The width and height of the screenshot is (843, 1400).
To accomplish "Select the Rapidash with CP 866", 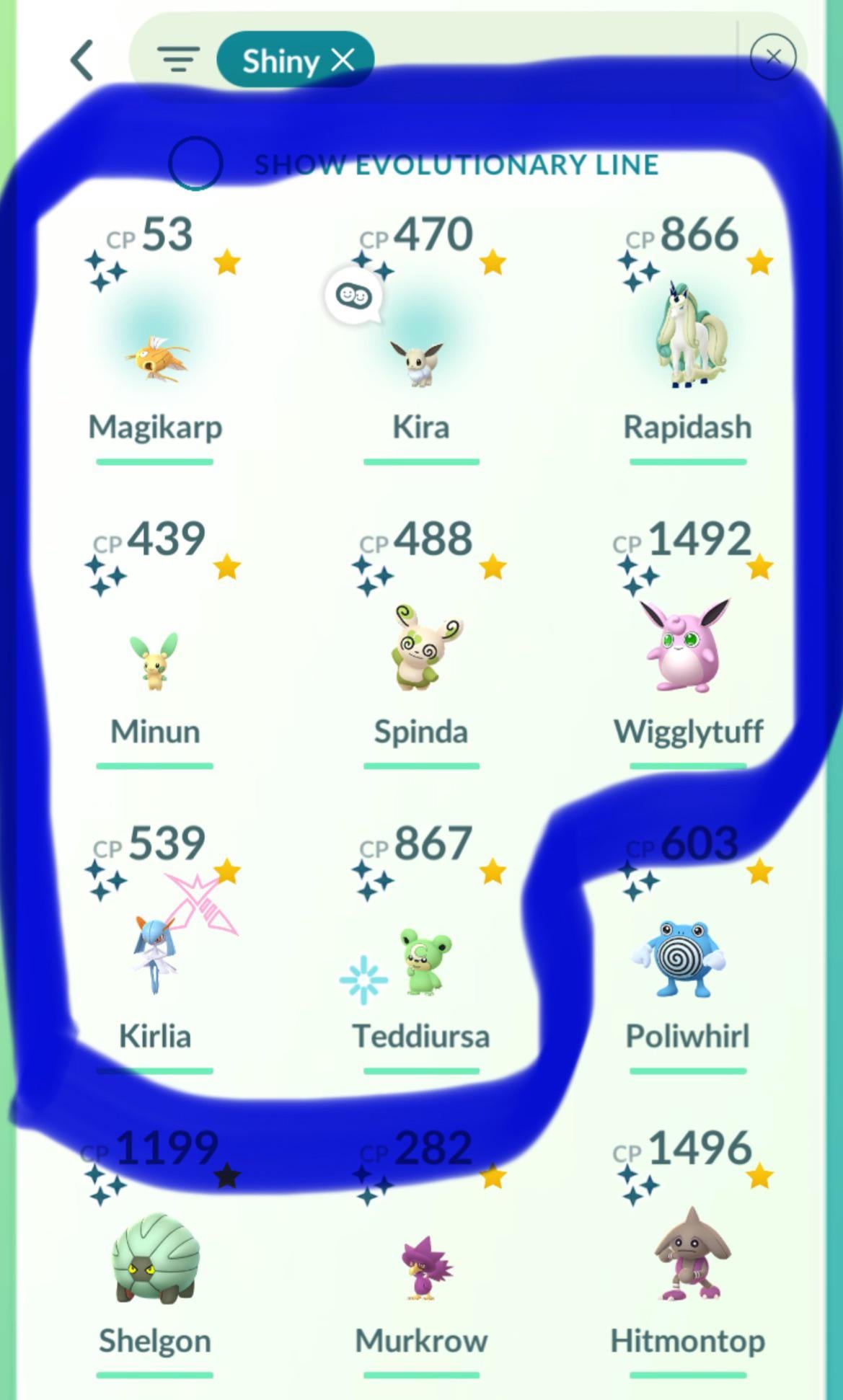I will pos(687,339).
